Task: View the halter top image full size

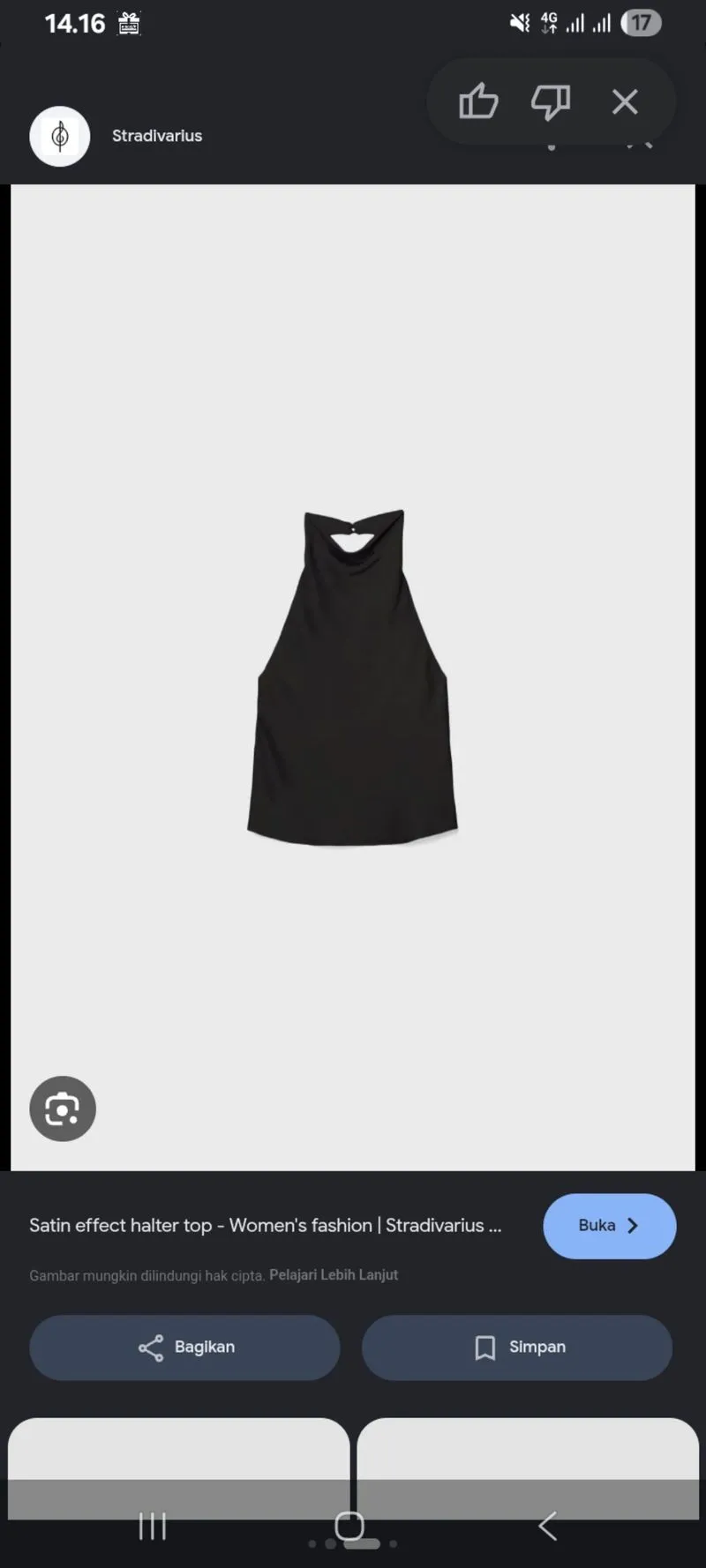Action: pos(353,677)
